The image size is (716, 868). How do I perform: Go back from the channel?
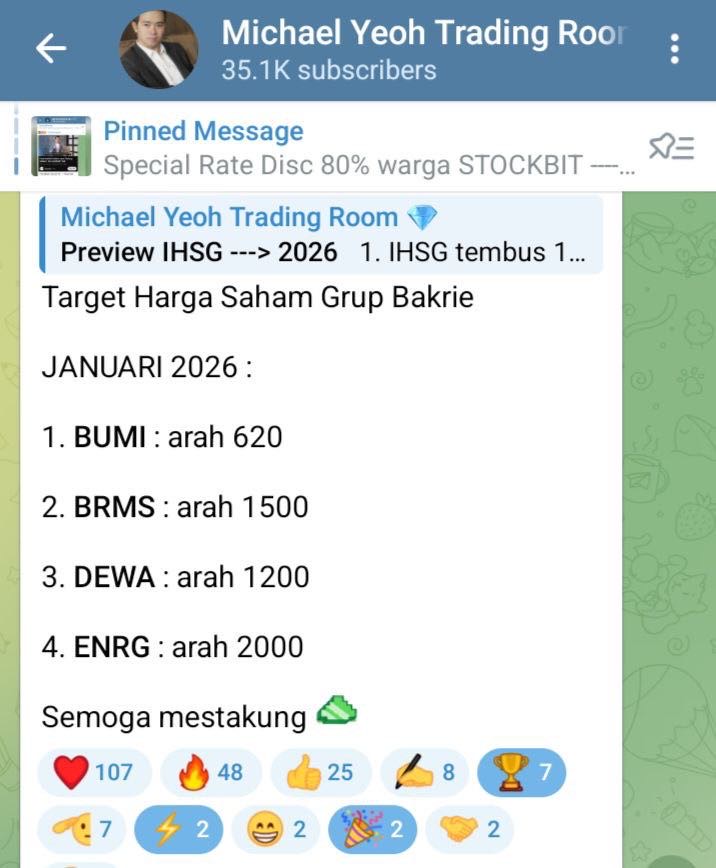50,49
